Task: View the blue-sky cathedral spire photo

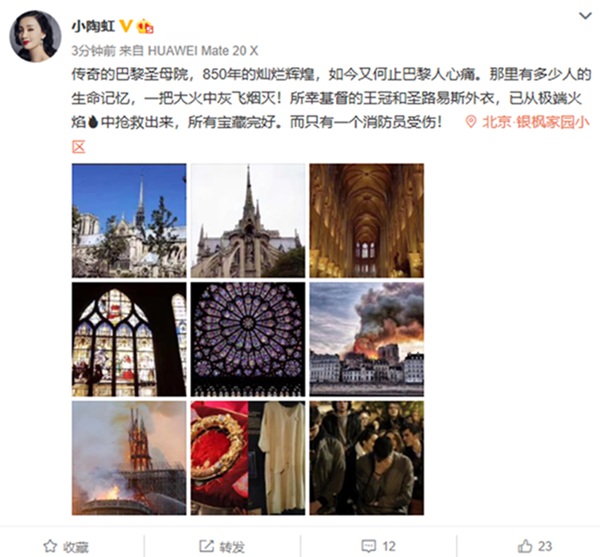Action: click(x=129, y=220)
